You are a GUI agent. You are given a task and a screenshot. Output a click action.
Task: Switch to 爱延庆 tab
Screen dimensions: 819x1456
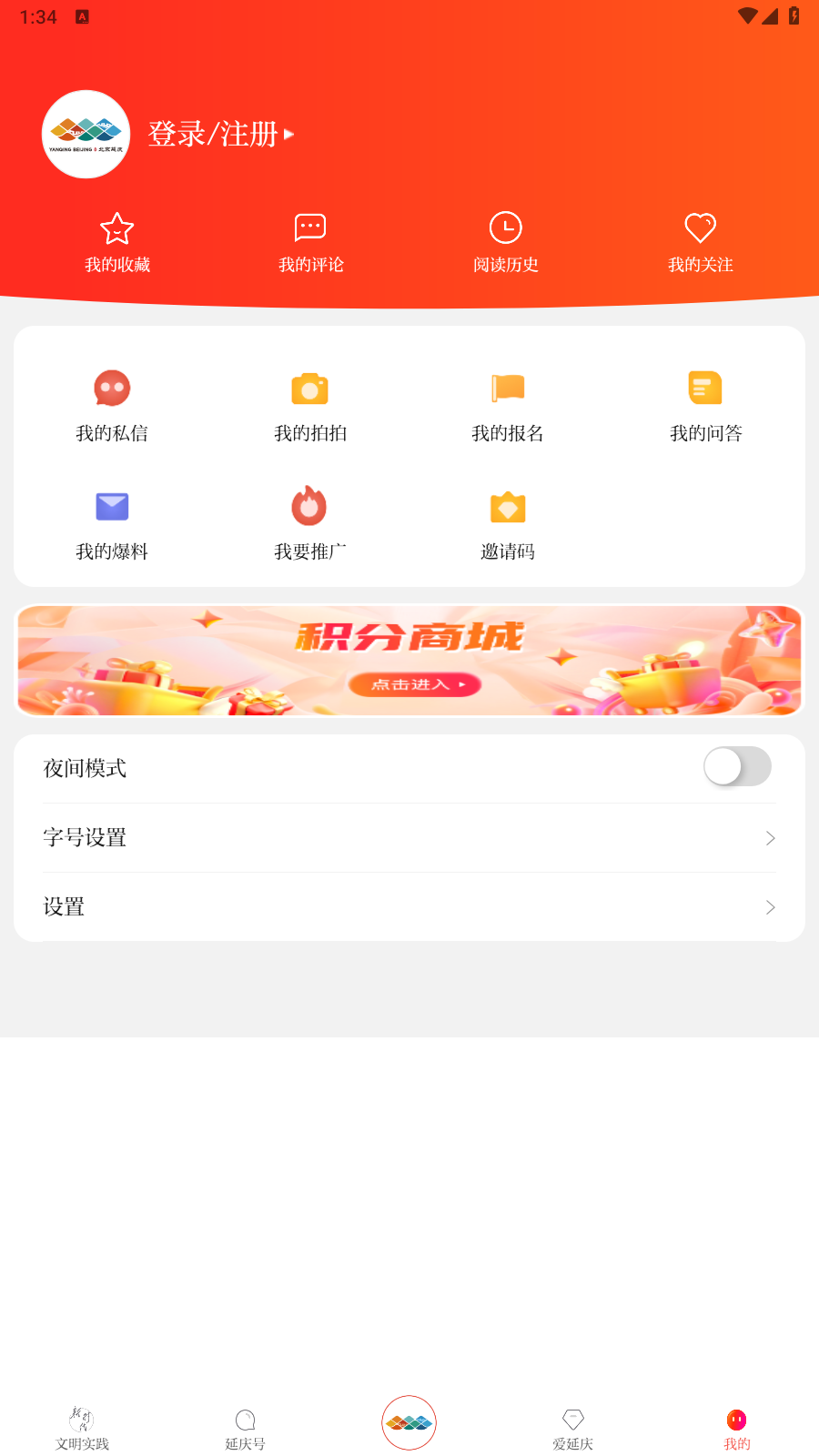(x=573, y=1428)
